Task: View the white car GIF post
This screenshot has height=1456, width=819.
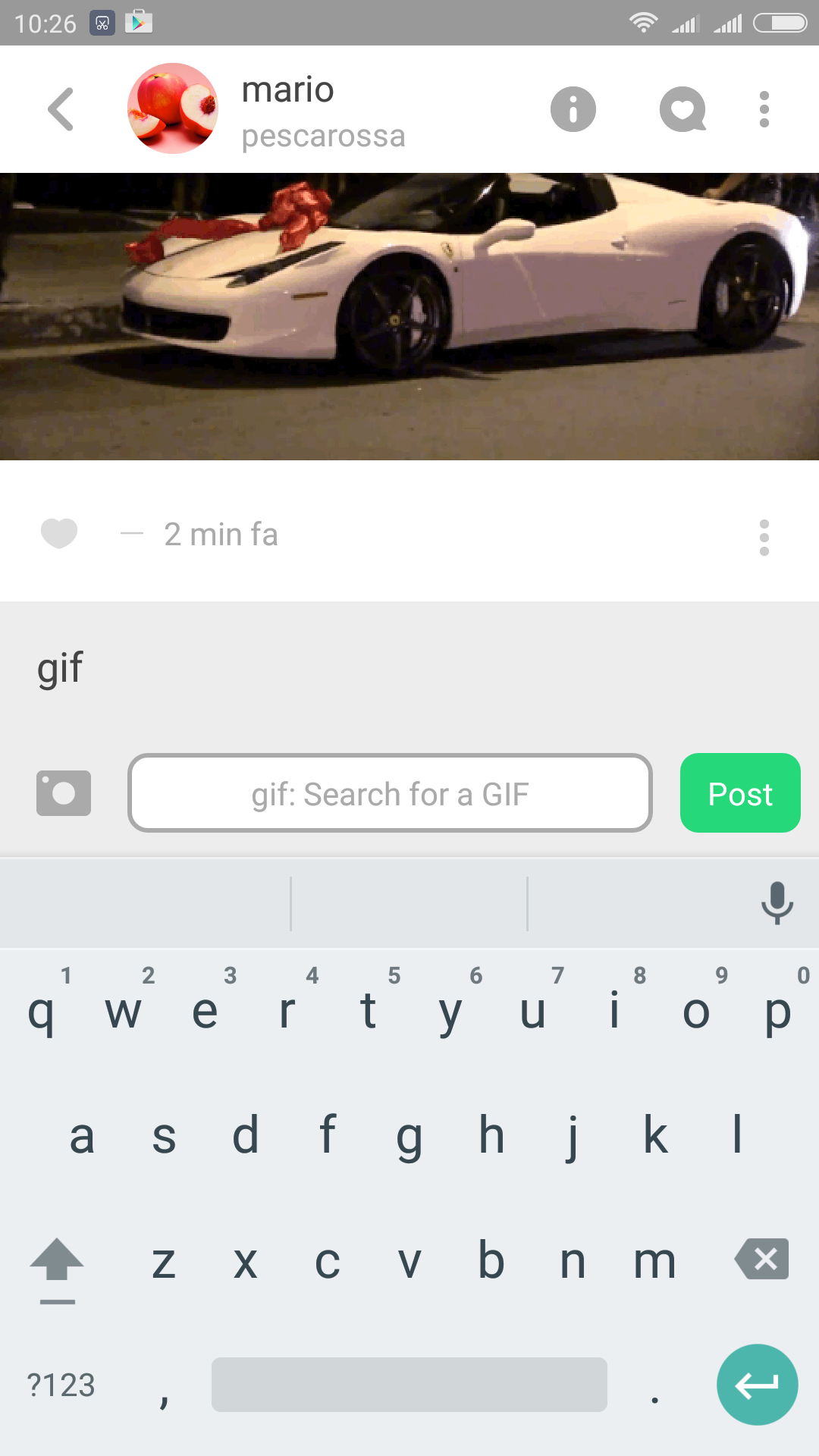Action: click(x=409, y=316)
